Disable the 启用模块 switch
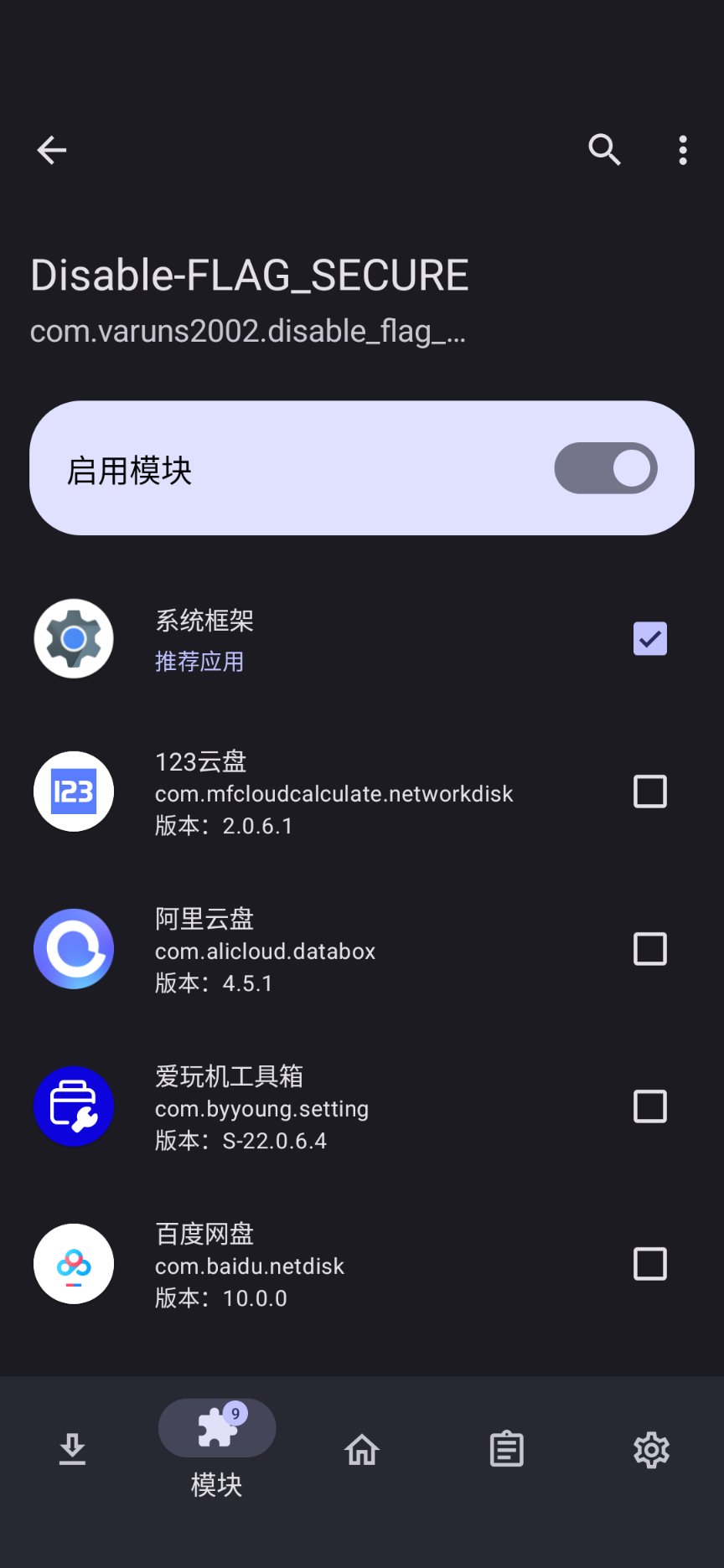The height and width of the screenshot is (1568, 724). pyautogui.click(x=606, y=468)
